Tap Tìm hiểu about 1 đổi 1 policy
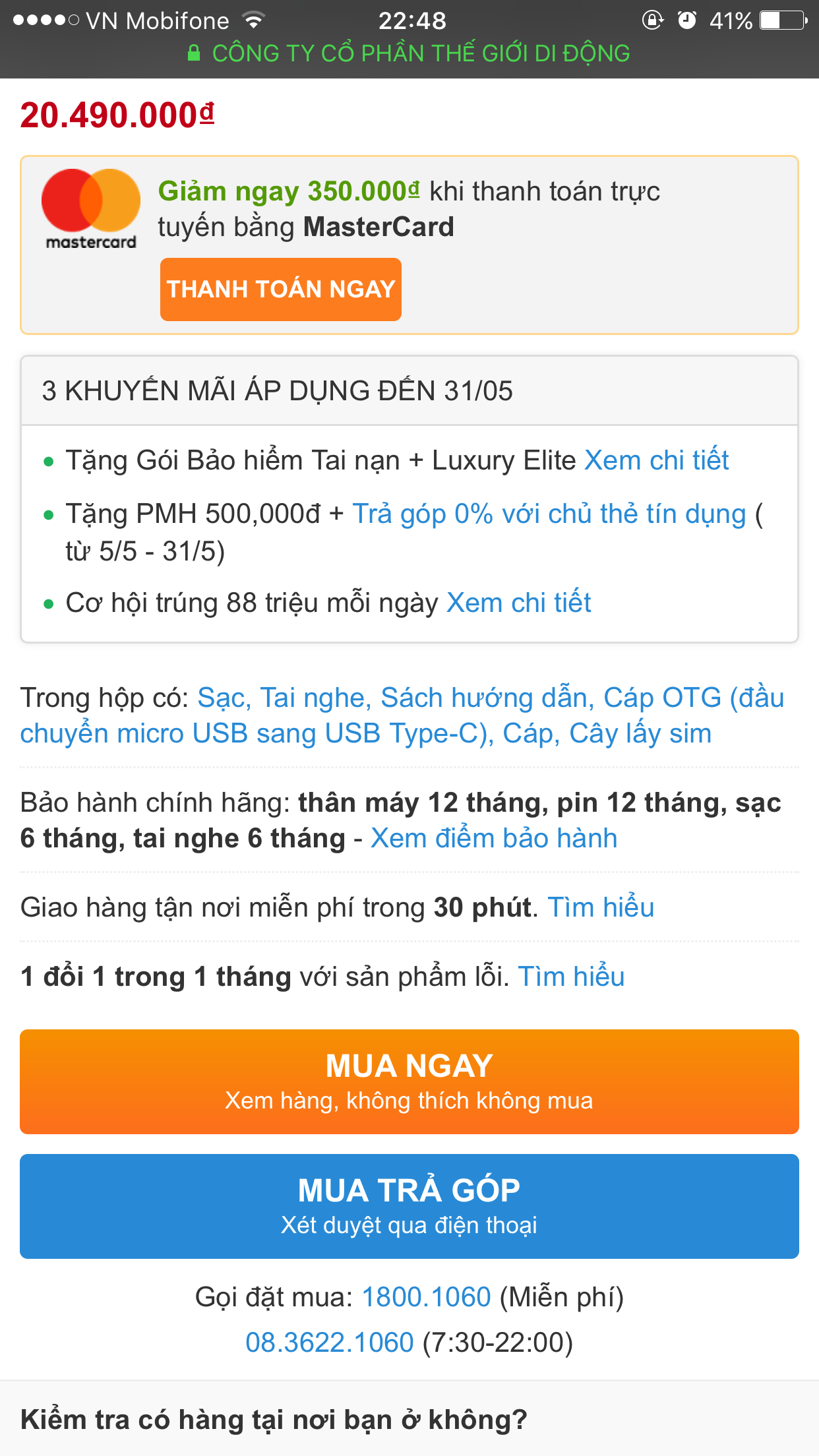819x1456 pixels. pos(570,977)
